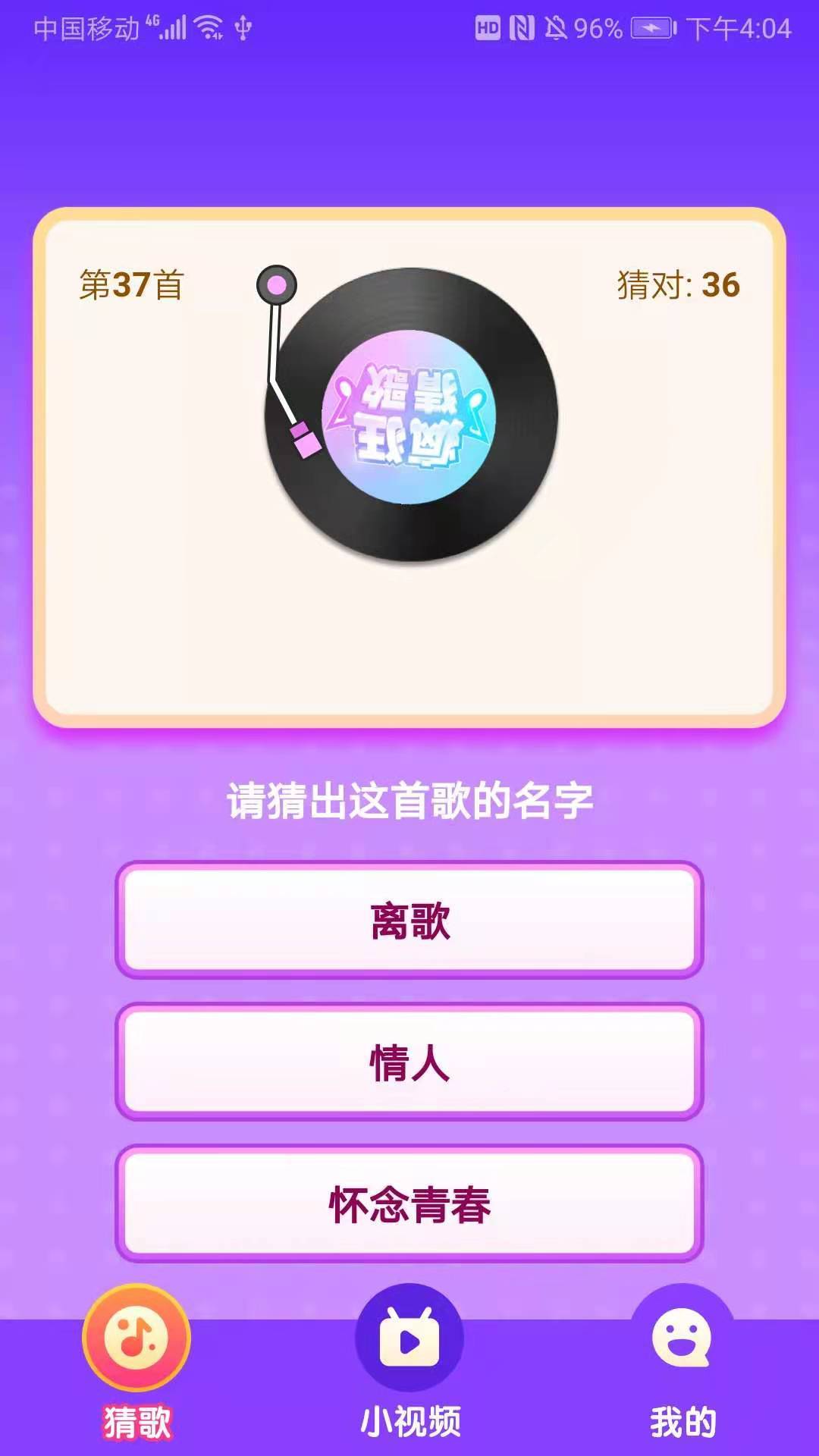The image size is (819, 1456).
Task: Go to the 我的 tab
Action: (x=682, y=1361)
